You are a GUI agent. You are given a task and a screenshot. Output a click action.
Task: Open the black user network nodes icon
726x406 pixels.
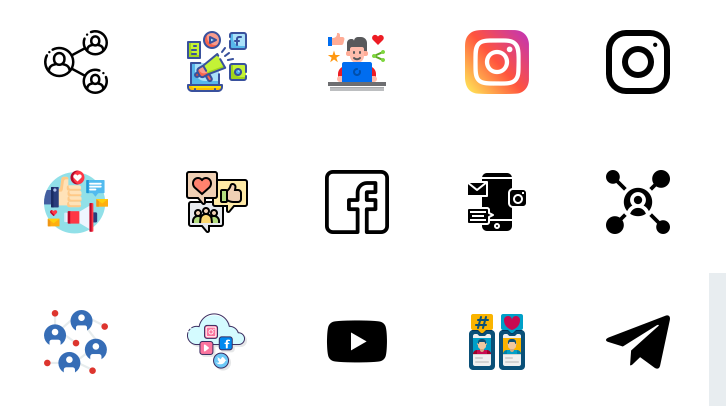coord(638,202)
